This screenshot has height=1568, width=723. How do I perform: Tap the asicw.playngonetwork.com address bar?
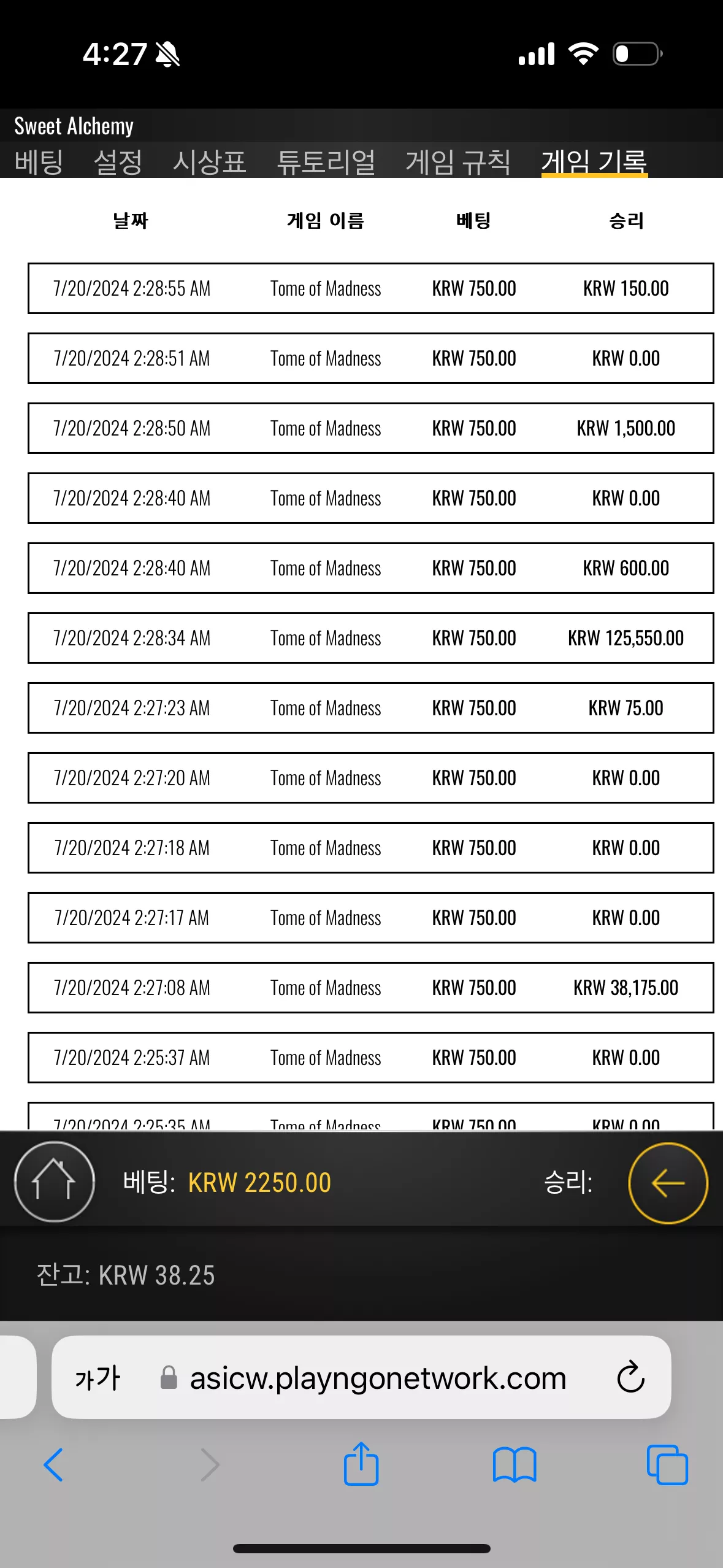tap(361, 1377)
